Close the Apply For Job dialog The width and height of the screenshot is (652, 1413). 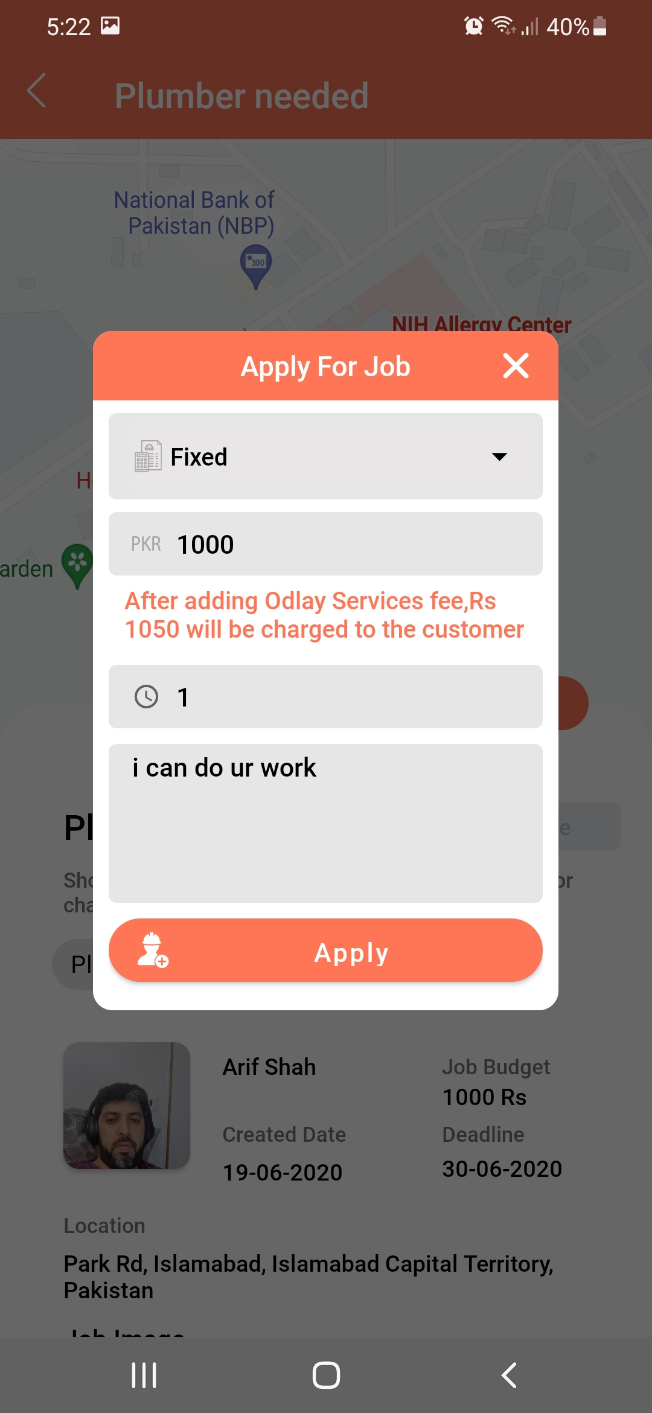pos(515,366)
